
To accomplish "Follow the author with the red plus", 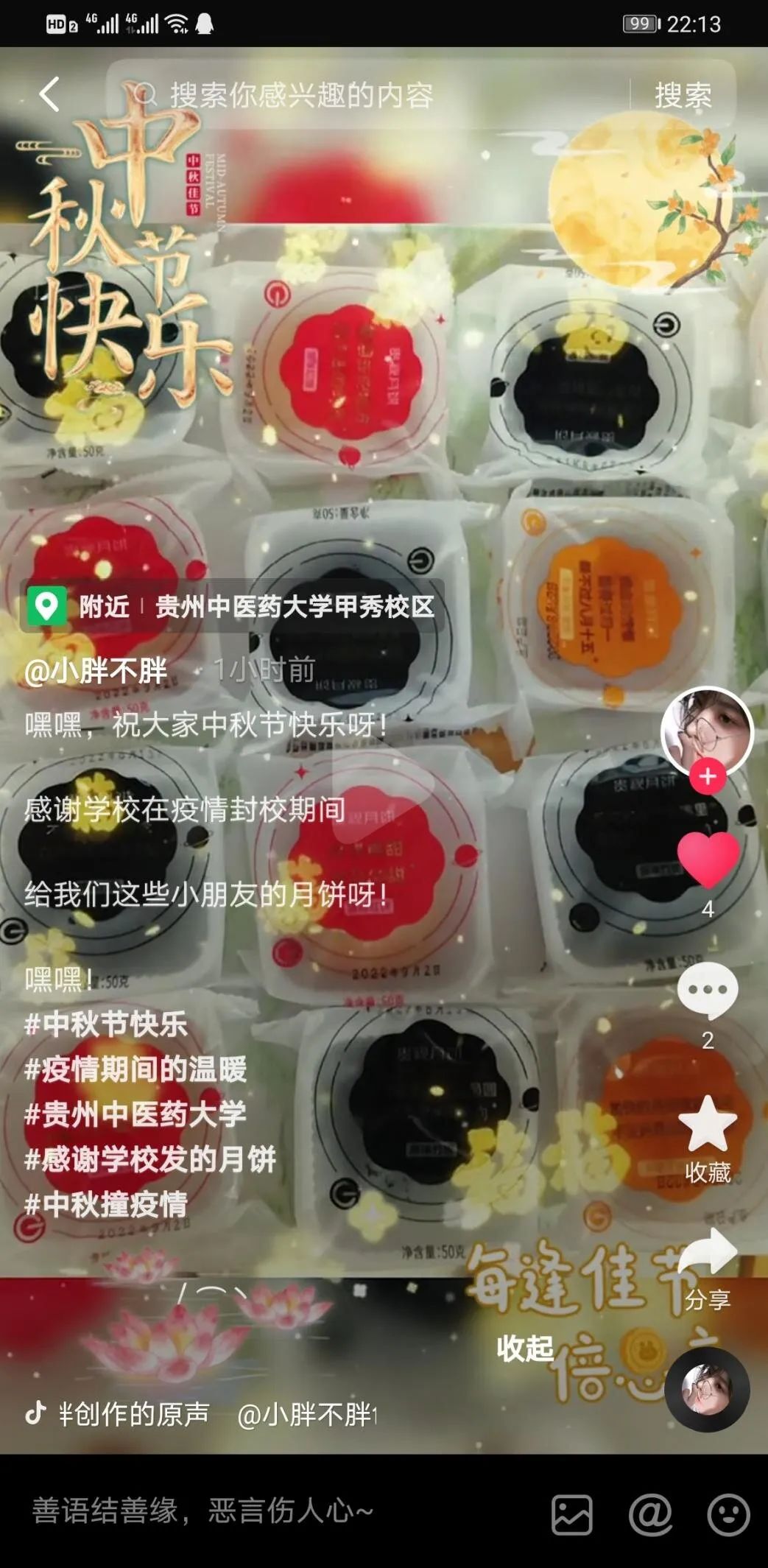I will [x=708, y=776].
